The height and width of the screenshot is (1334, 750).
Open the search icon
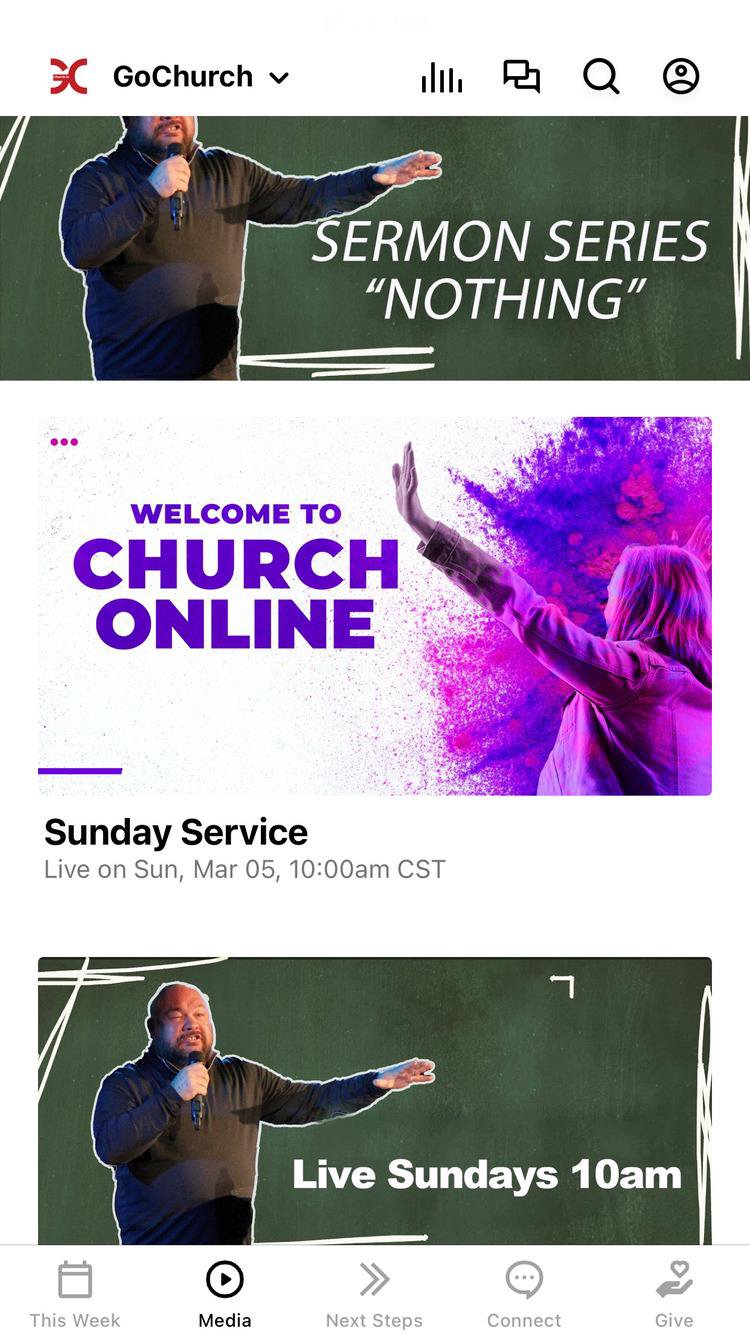pos(601,77)
